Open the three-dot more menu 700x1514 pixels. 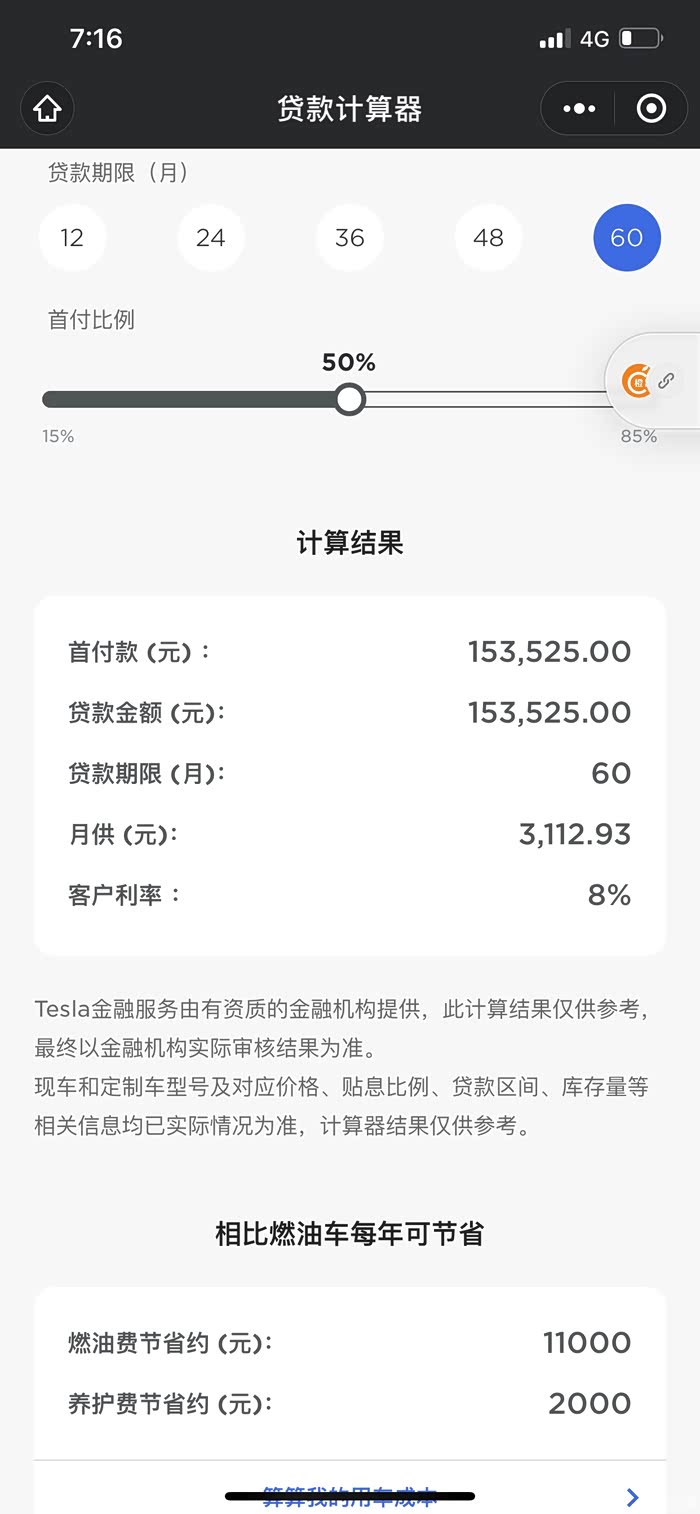579,108
